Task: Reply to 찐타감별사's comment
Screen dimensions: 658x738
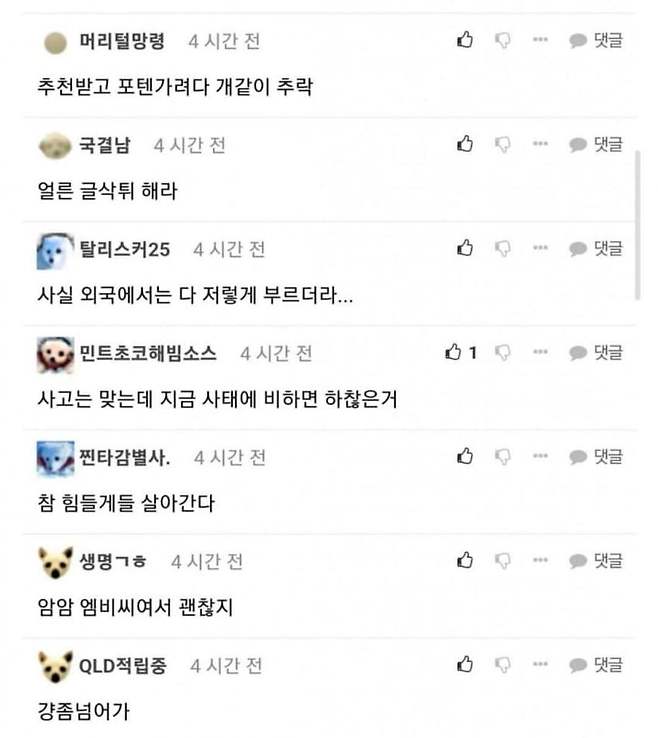Action: (x=597, y=456)
